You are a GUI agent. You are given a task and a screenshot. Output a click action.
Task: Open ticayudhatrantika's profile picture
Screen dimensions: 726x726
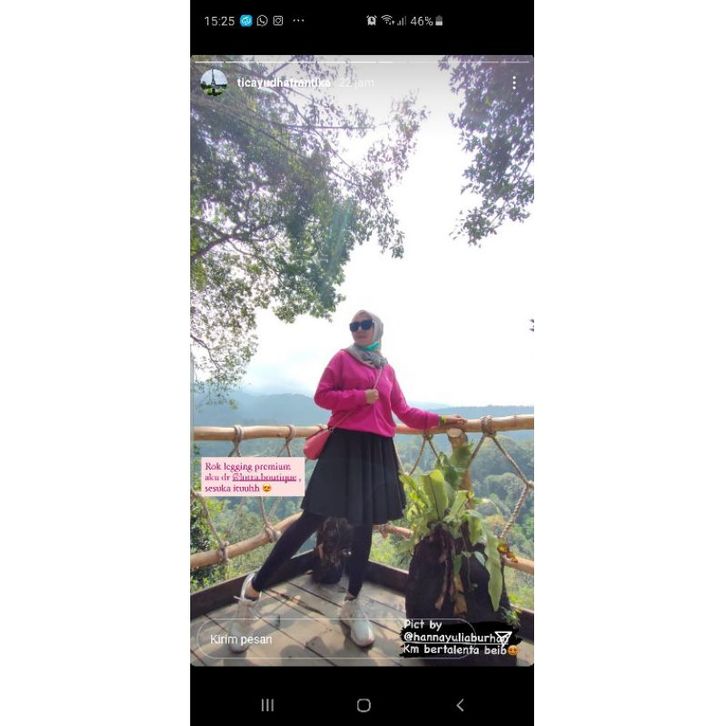213,82
